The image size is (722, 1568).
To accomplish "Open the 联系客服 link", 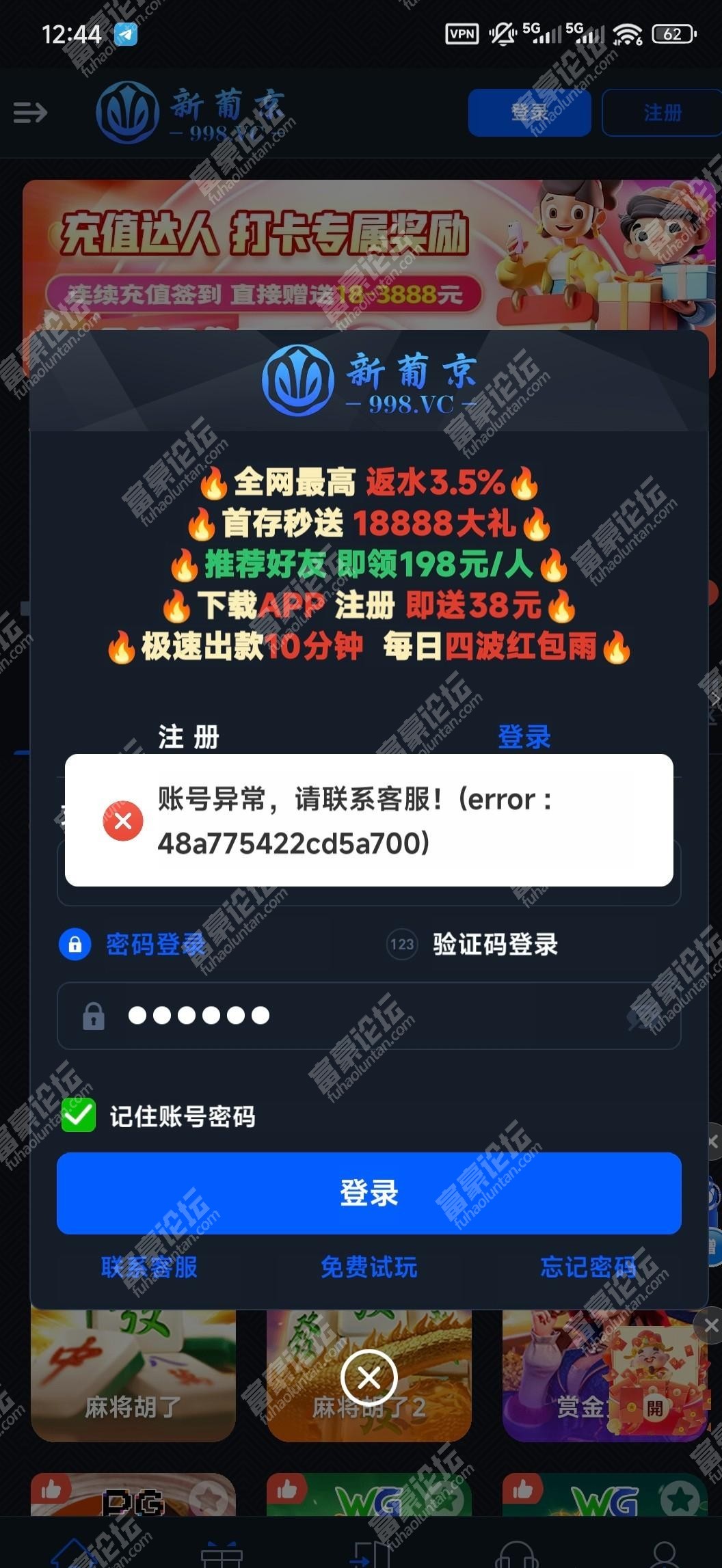I will (149, 1267).
